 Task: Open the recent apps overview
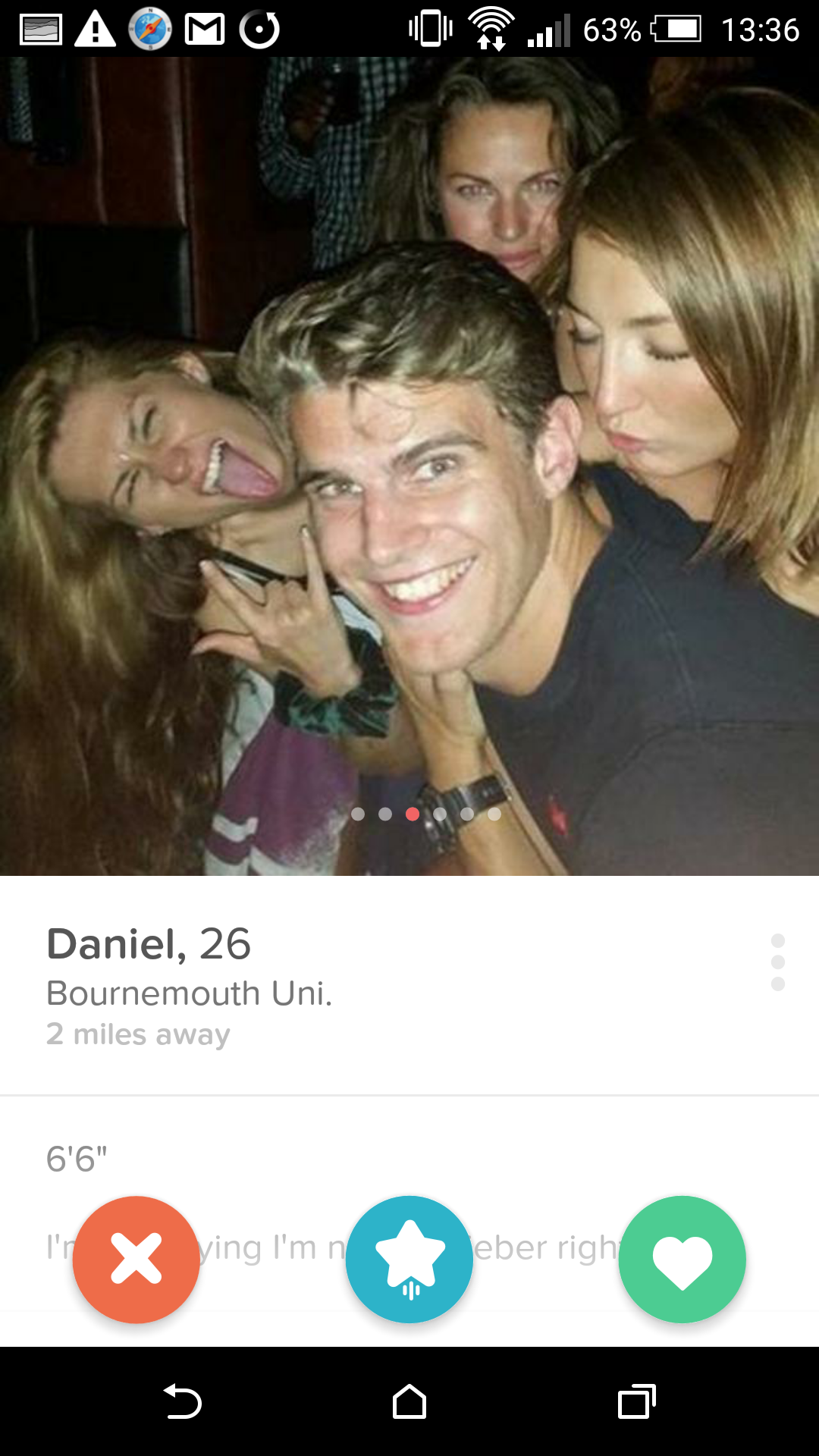point(636,1401)
